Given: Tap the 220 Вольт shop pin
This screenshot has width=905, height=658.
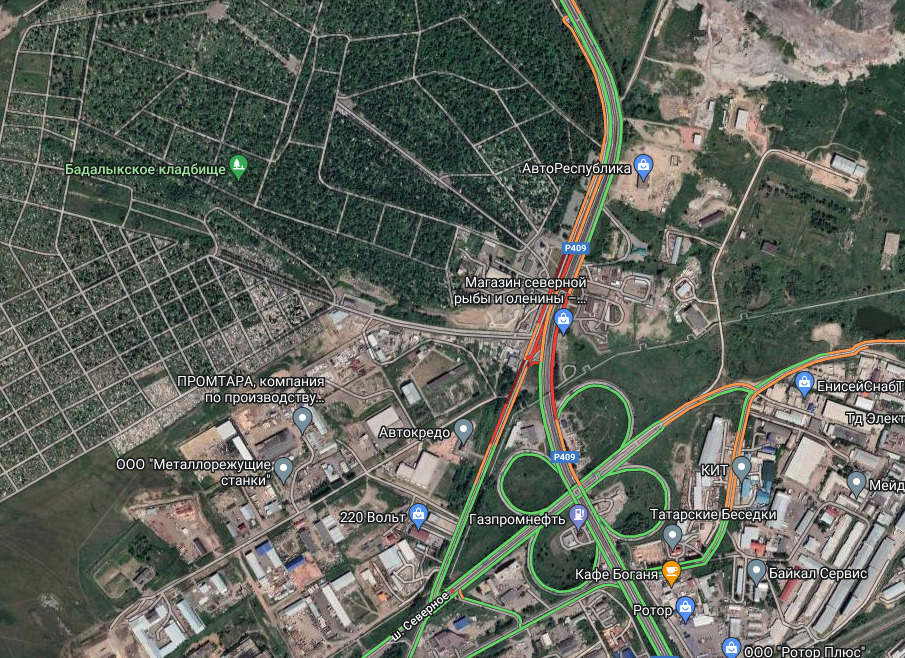Looking at the screenshot, I should 419,516.
